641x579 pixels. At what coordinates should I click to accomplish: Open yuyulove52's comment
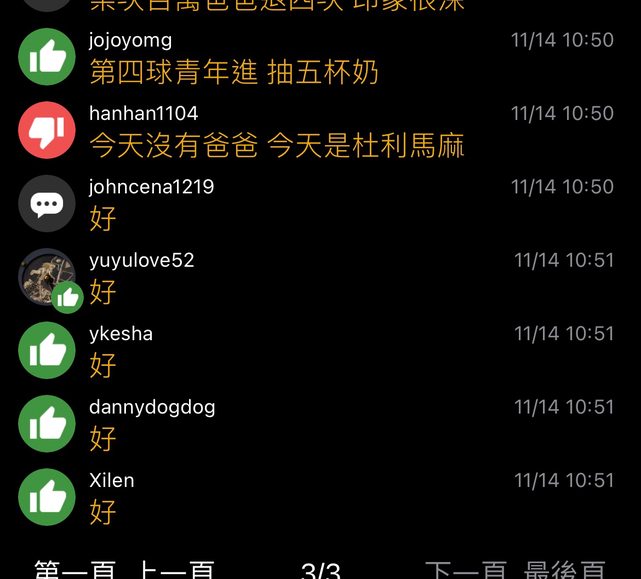[x=103, y=292]
